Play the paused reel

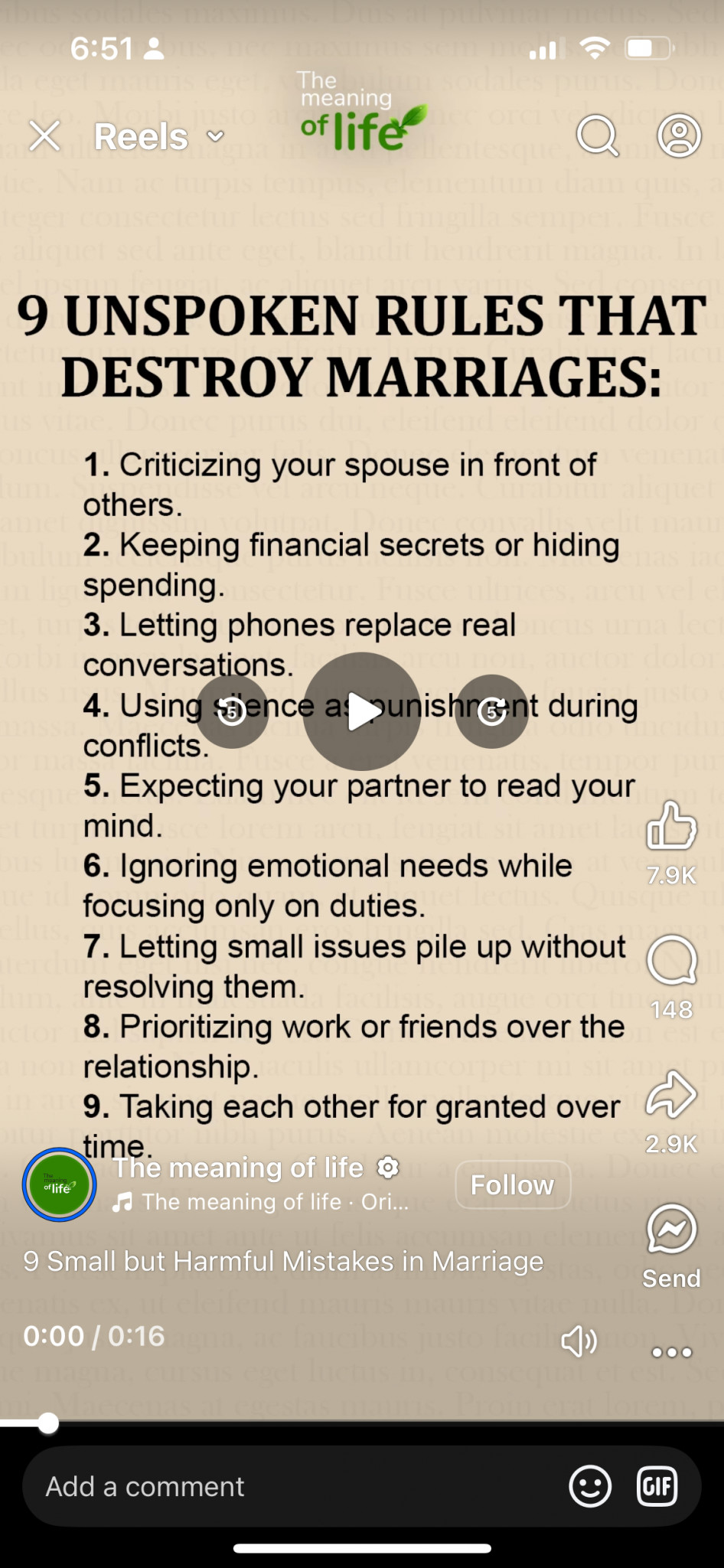tap(362, 711)
